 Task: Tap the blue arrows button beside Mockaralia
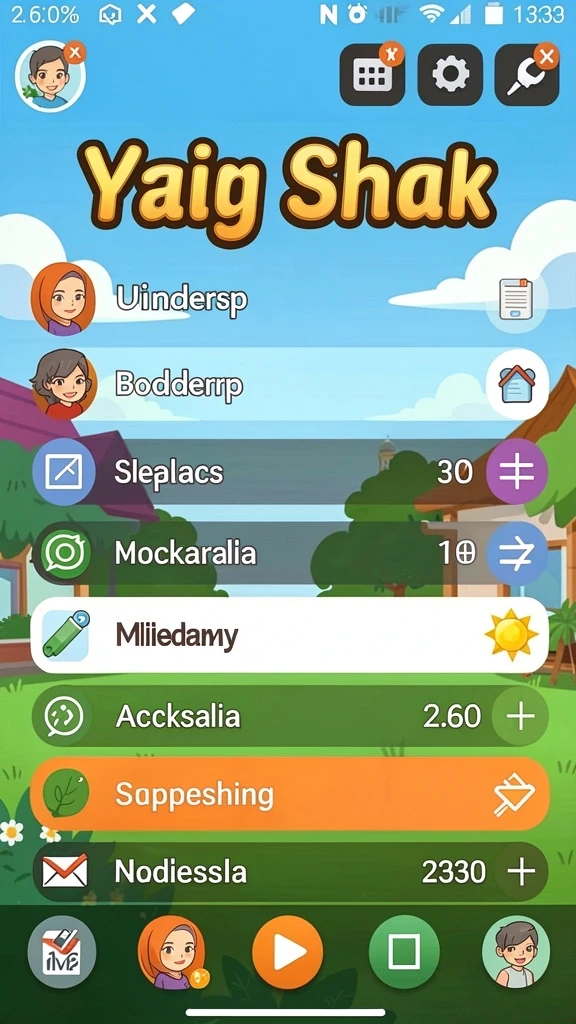pyautogui.click(x=517, y=553)
